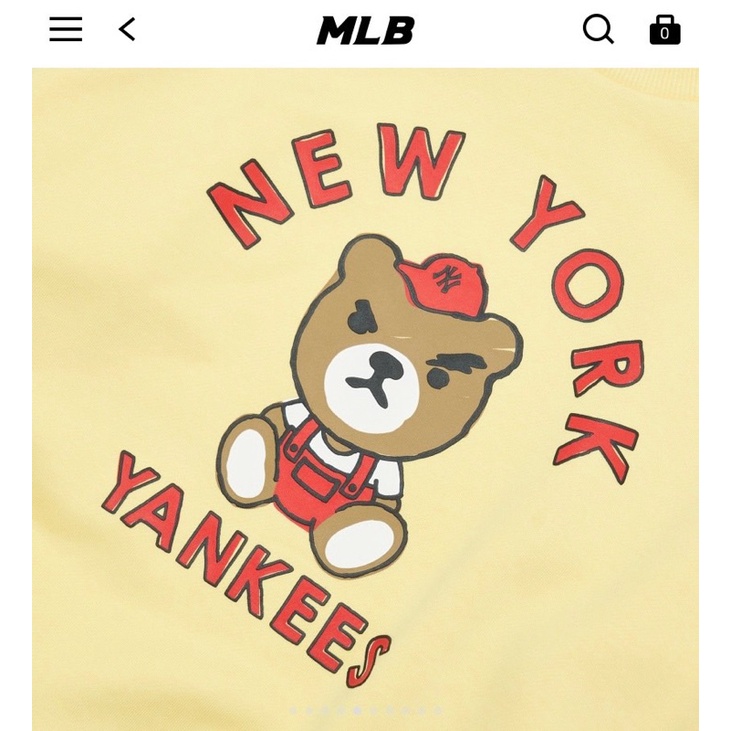731x731 pixels.
Task: Tap the MLB logo to go home
Action: 365,31
